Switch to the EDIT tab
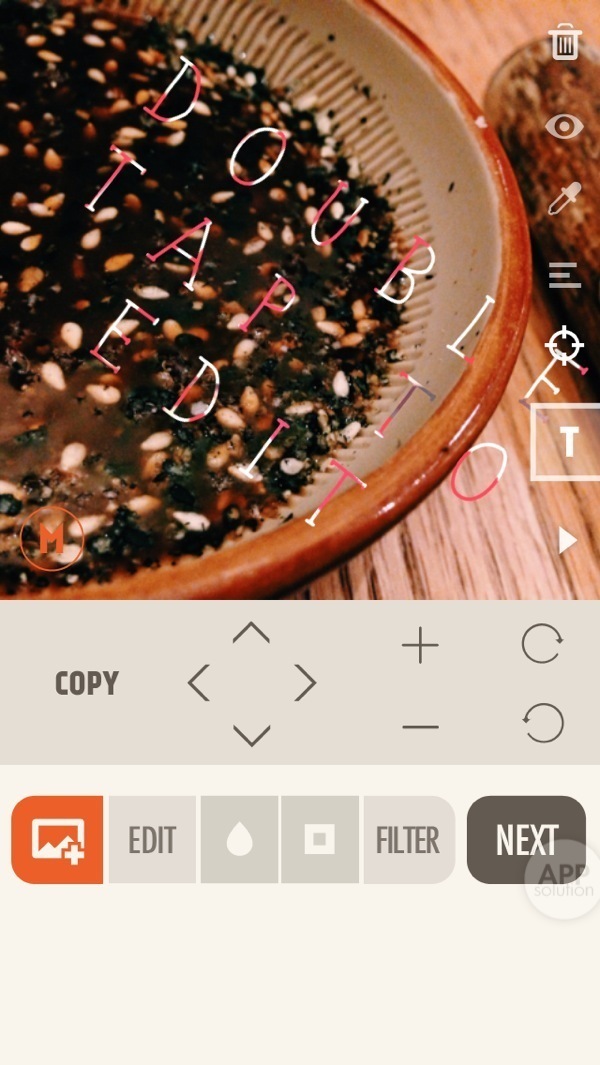 point(152,840)
